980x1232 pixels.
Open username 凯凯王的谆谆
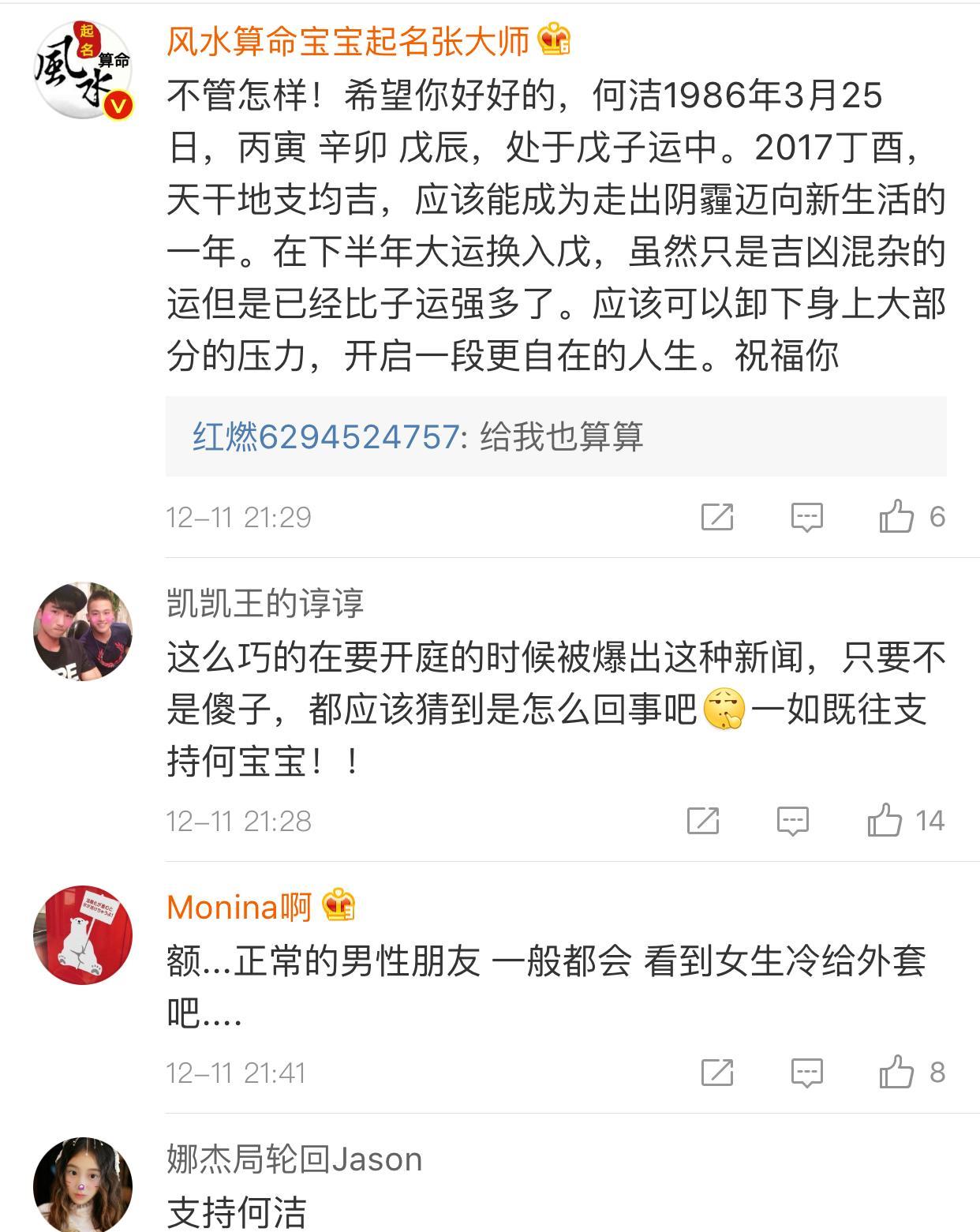265,603
